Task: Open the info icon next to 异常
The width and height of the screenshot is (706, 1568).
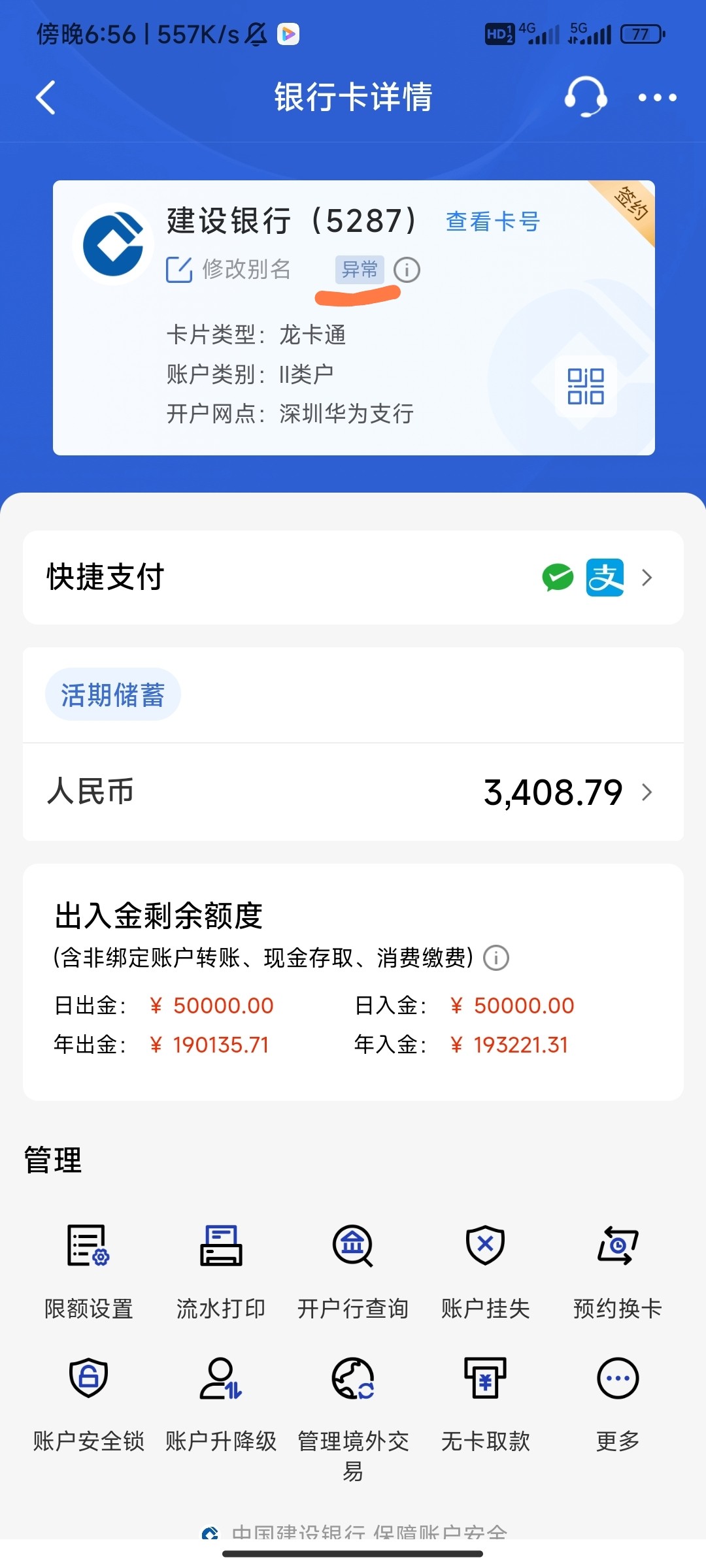Action: tap(407, 269)
